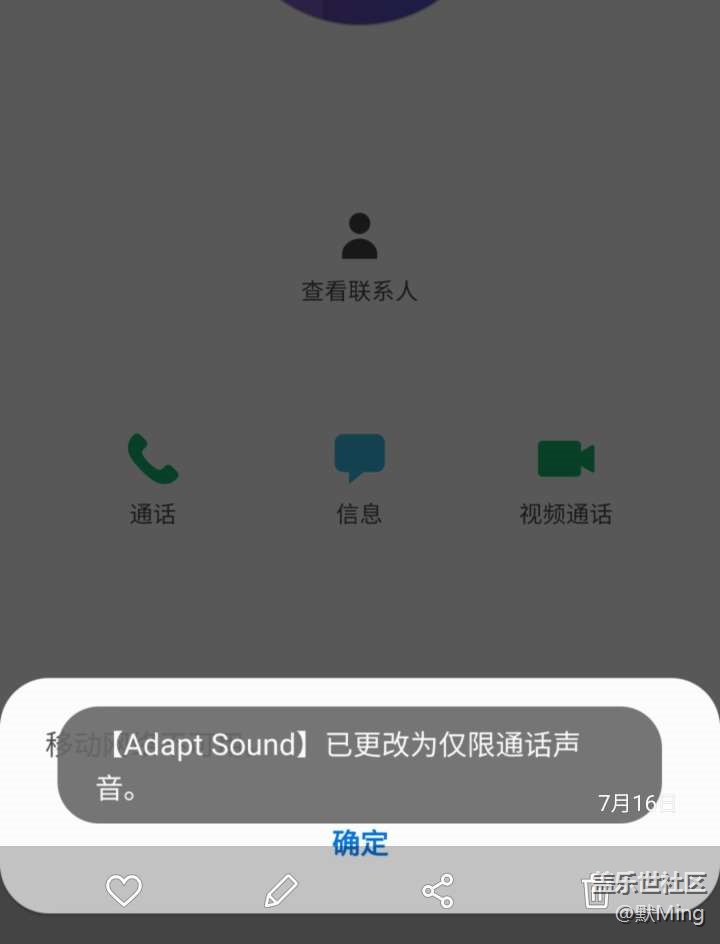
Task: Delete the image with the trash icon
Action: [595, 890]
